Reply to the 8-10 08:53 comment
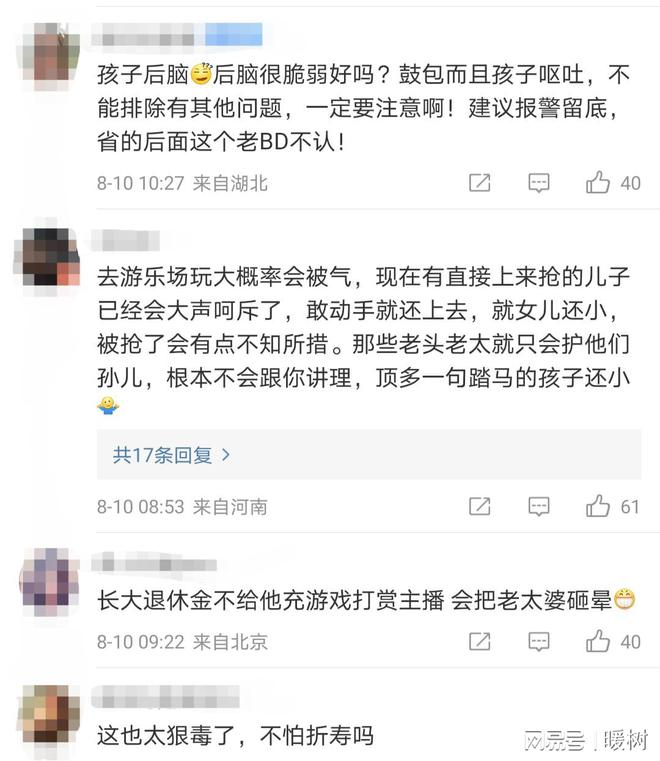Screen dimensions: 660x761 click(539, 506)
